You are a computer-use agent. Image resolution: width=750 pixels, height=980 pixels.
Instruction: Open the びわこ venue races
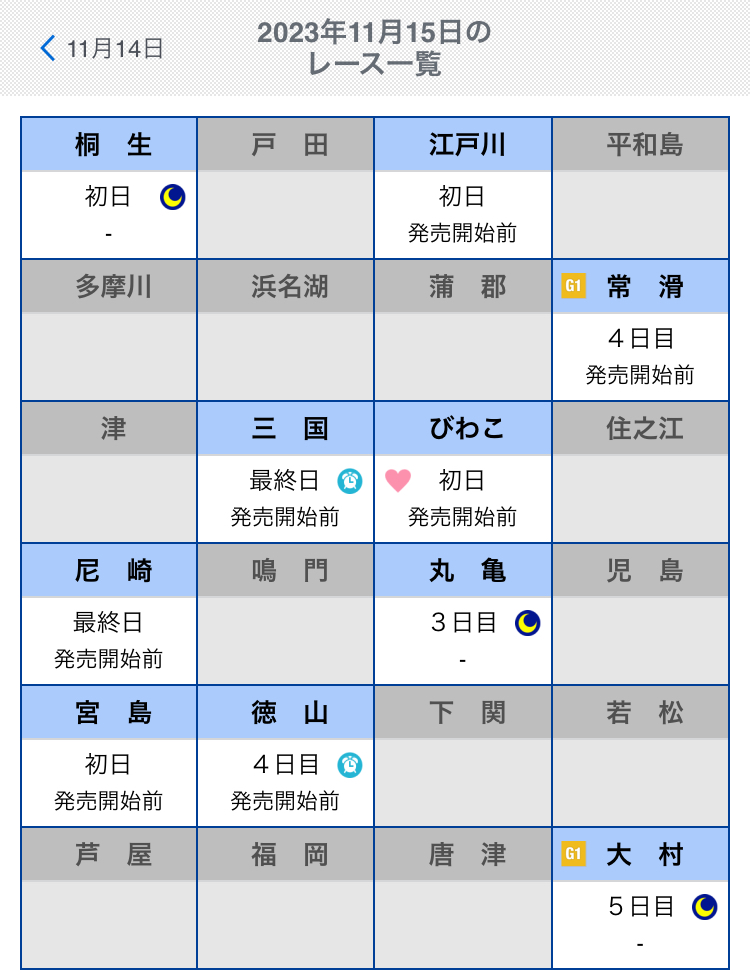pyautogui.click(x=463, y=472)
